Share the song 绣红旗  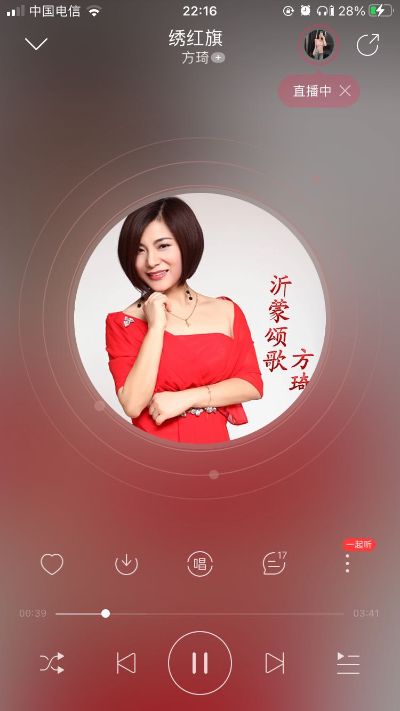(368, 44)
